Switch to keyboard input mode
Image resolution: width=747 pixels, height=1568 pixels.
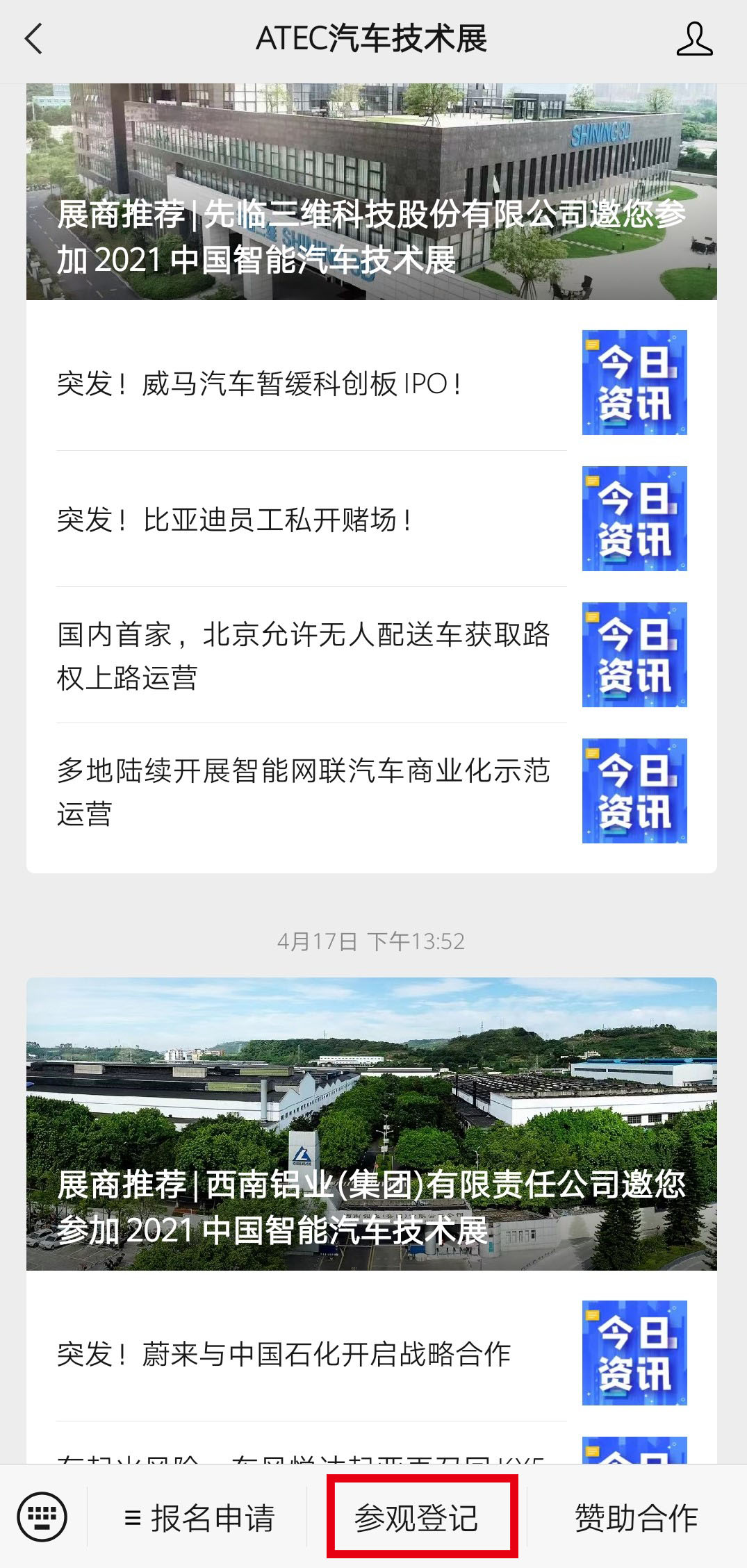click(x=42, y=1517)
